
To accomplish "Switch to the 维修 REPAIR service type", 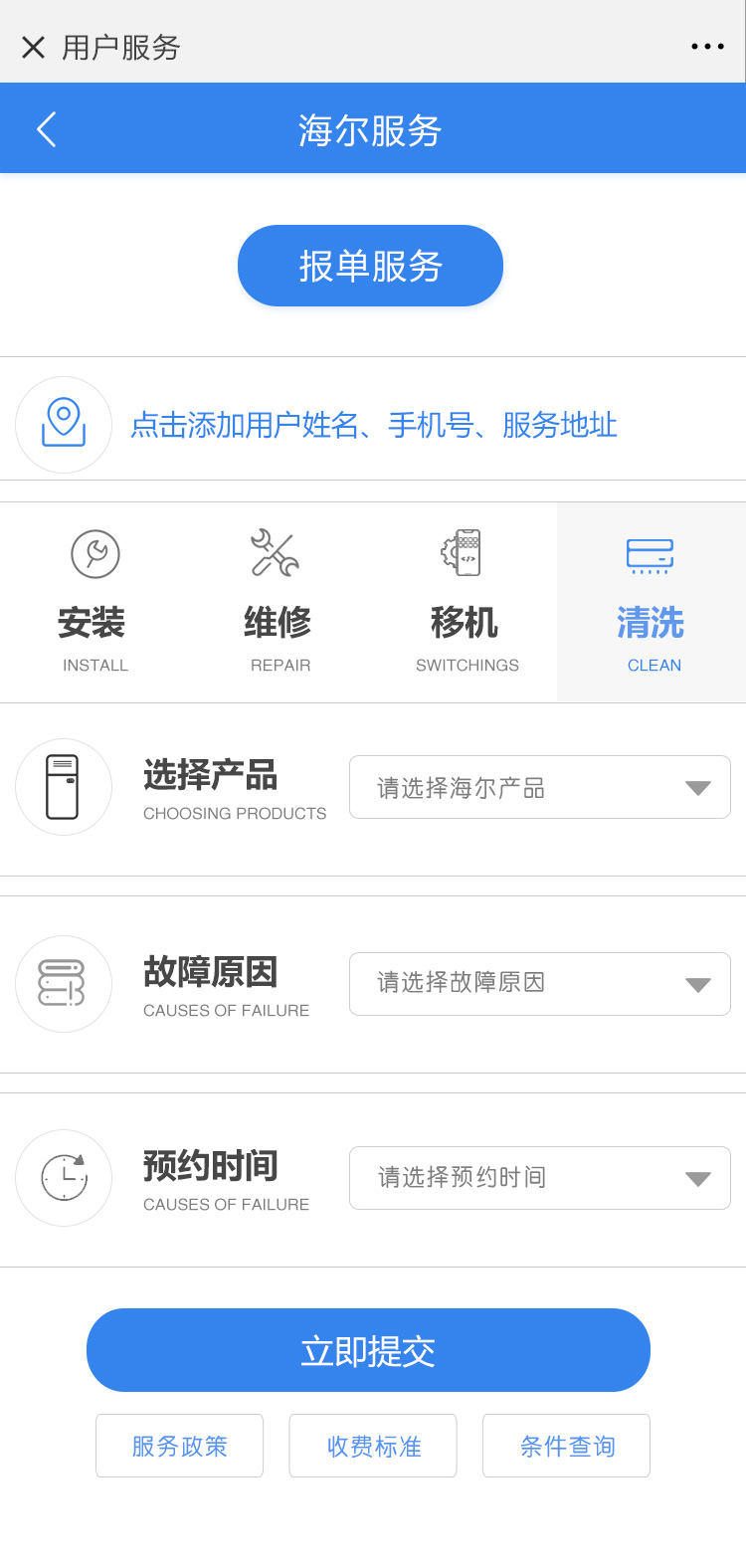I will tap(279, 602).
